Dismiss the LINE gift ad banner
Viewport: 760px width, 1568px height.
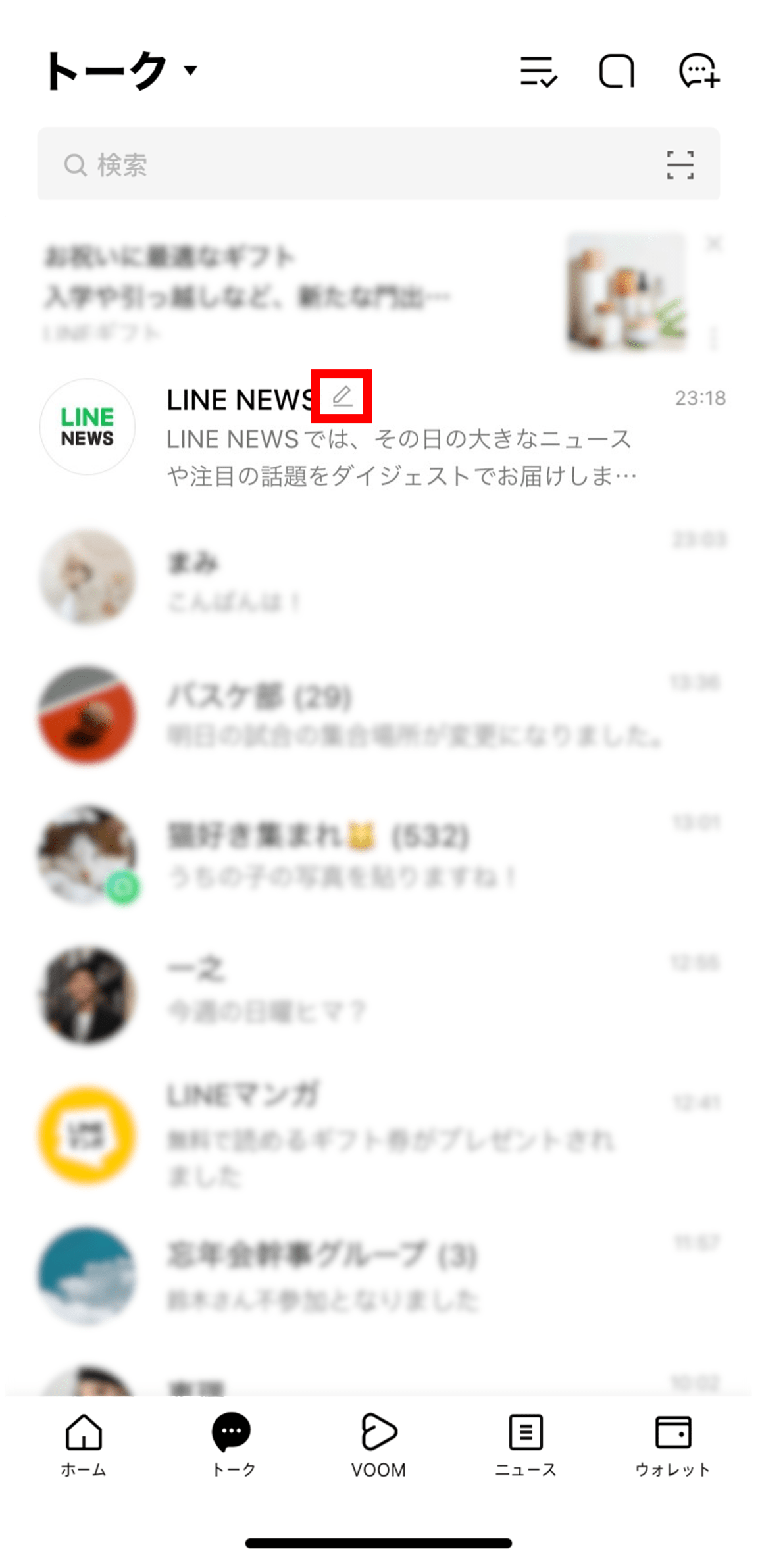click(x=714, y=244)
